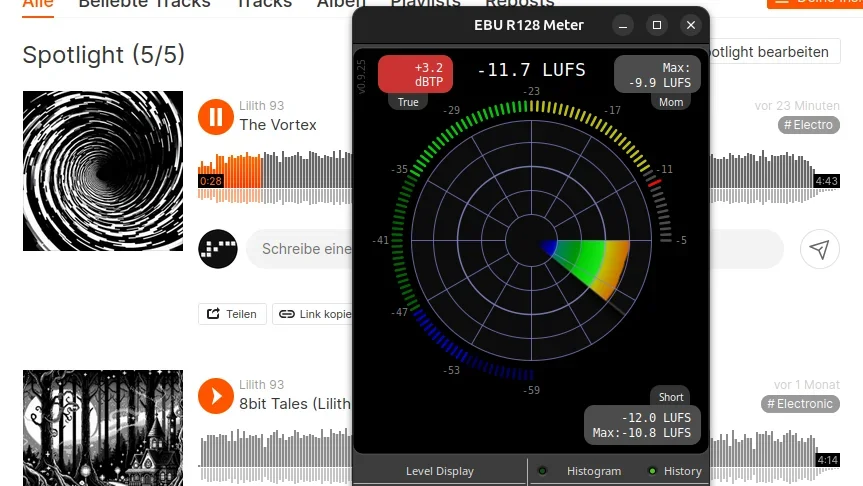Screen dimensions: 863x486
Task: Switch to the Alle tab
Action: (x=38, y=3)
